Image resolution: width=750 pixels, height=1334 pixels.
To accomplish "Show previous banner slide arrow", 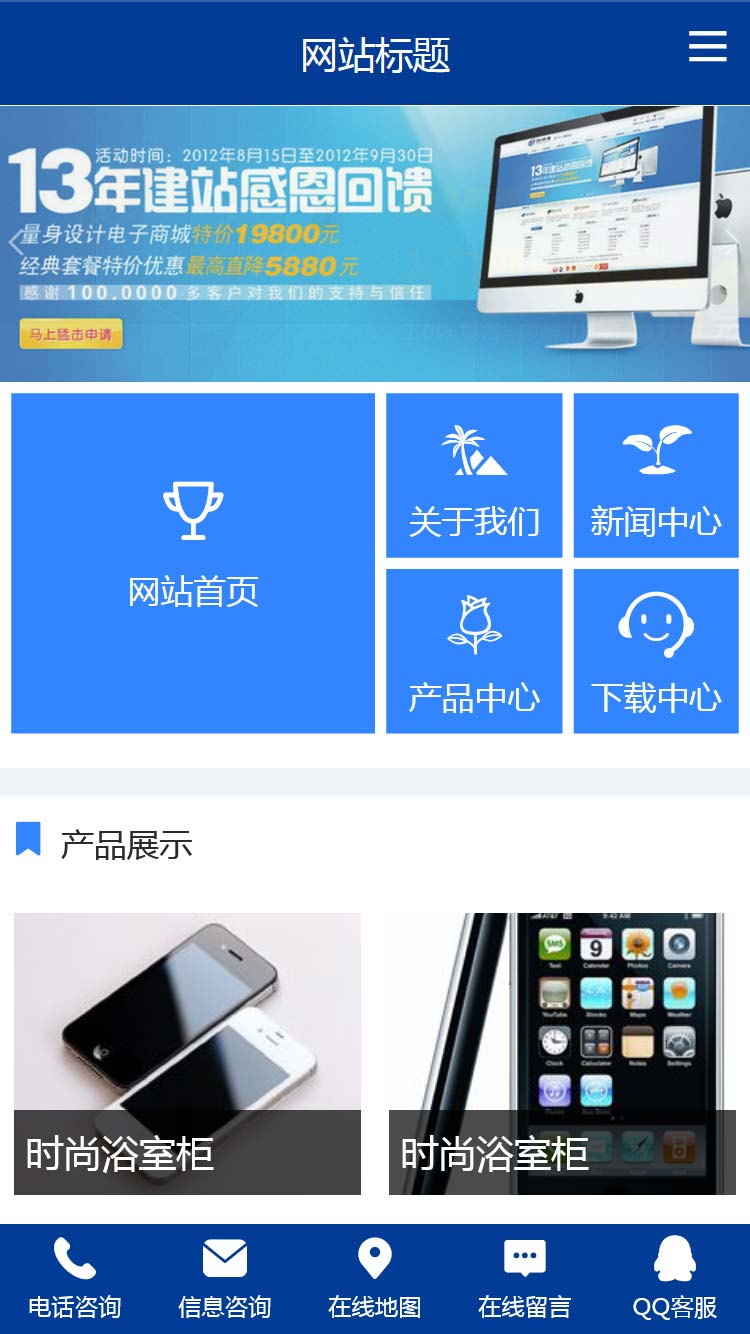I will (x=15, y=242).
